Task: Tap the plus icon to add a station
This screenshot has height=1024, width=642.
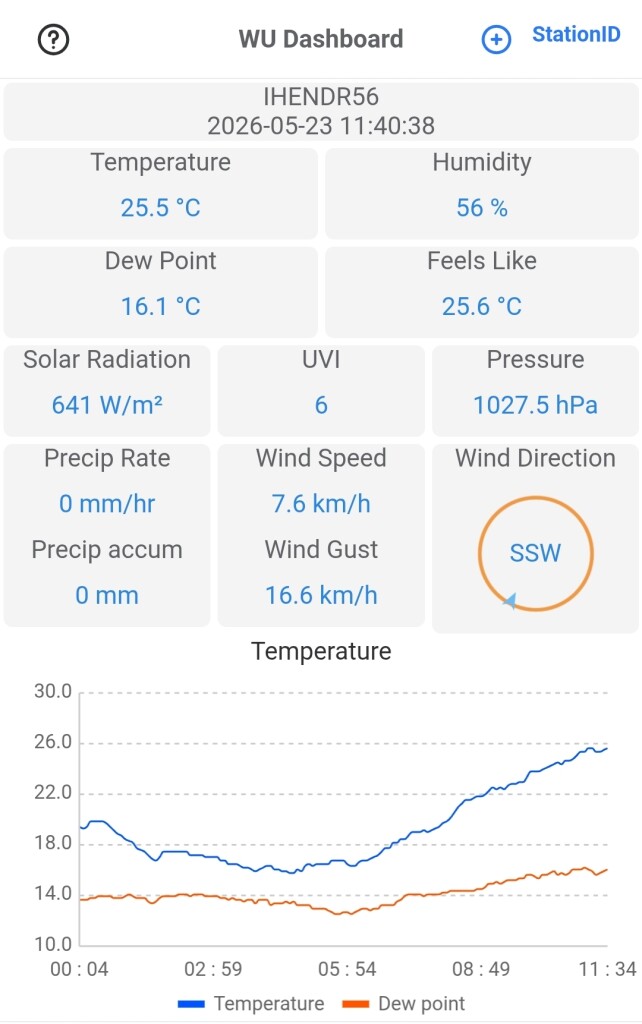Action: click(x=496, y=40)
